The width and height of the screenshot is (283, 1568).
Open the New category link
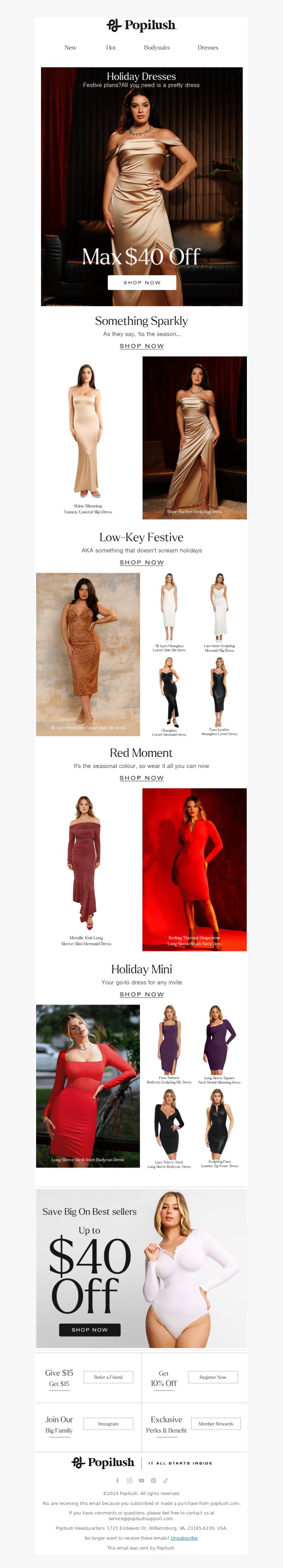click(70, 47)
